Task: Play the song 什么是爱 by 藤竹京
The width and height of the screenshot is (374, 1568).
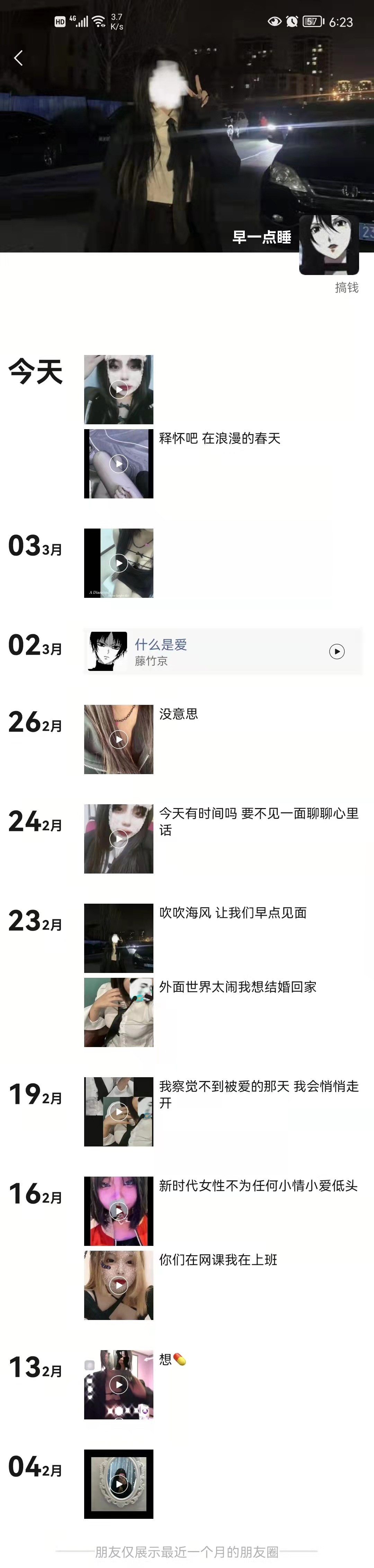Action: (337, 652)
